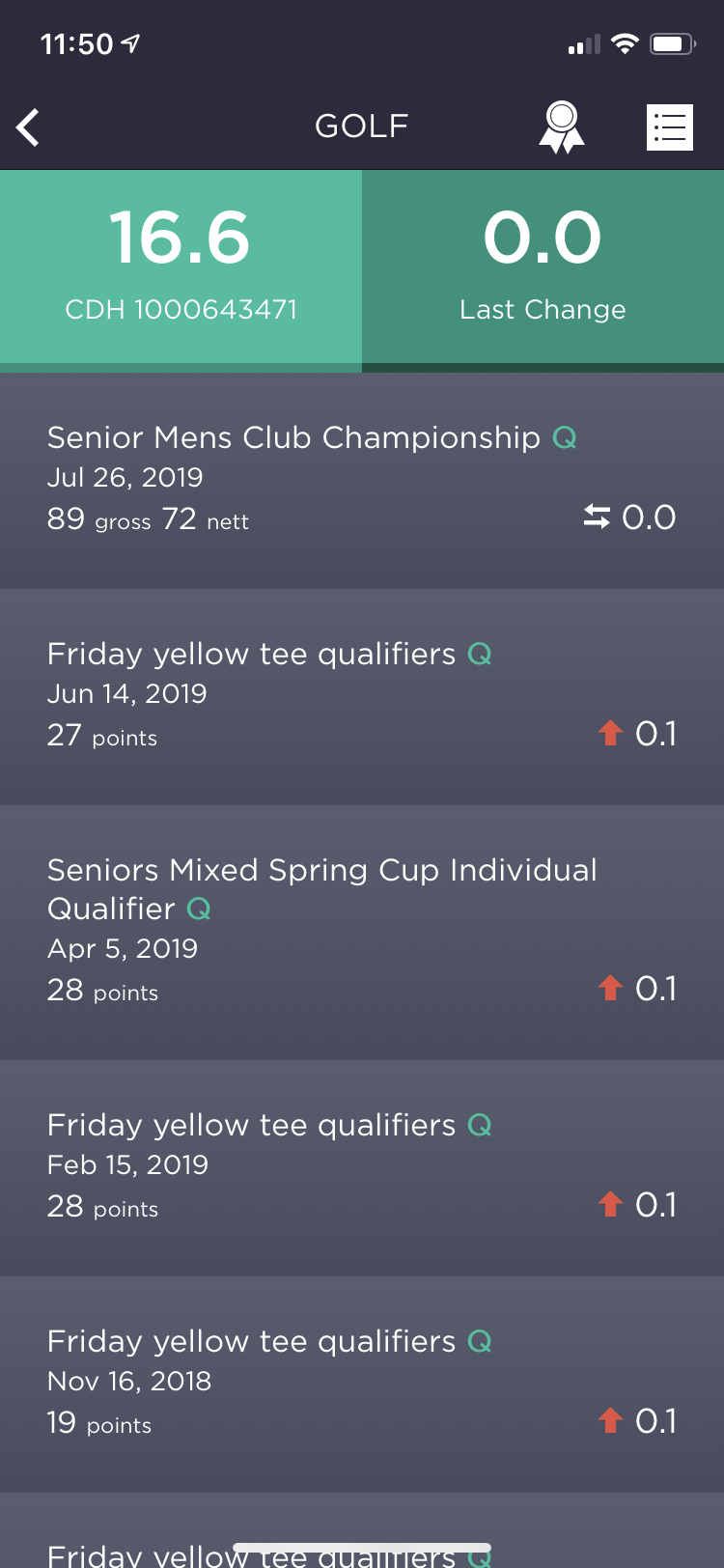Image resolution: width=724 pixels, height=1568 pixels.
Task: Click the red up arrow for Jun 14 qualifier
Action: click(610, 734)
